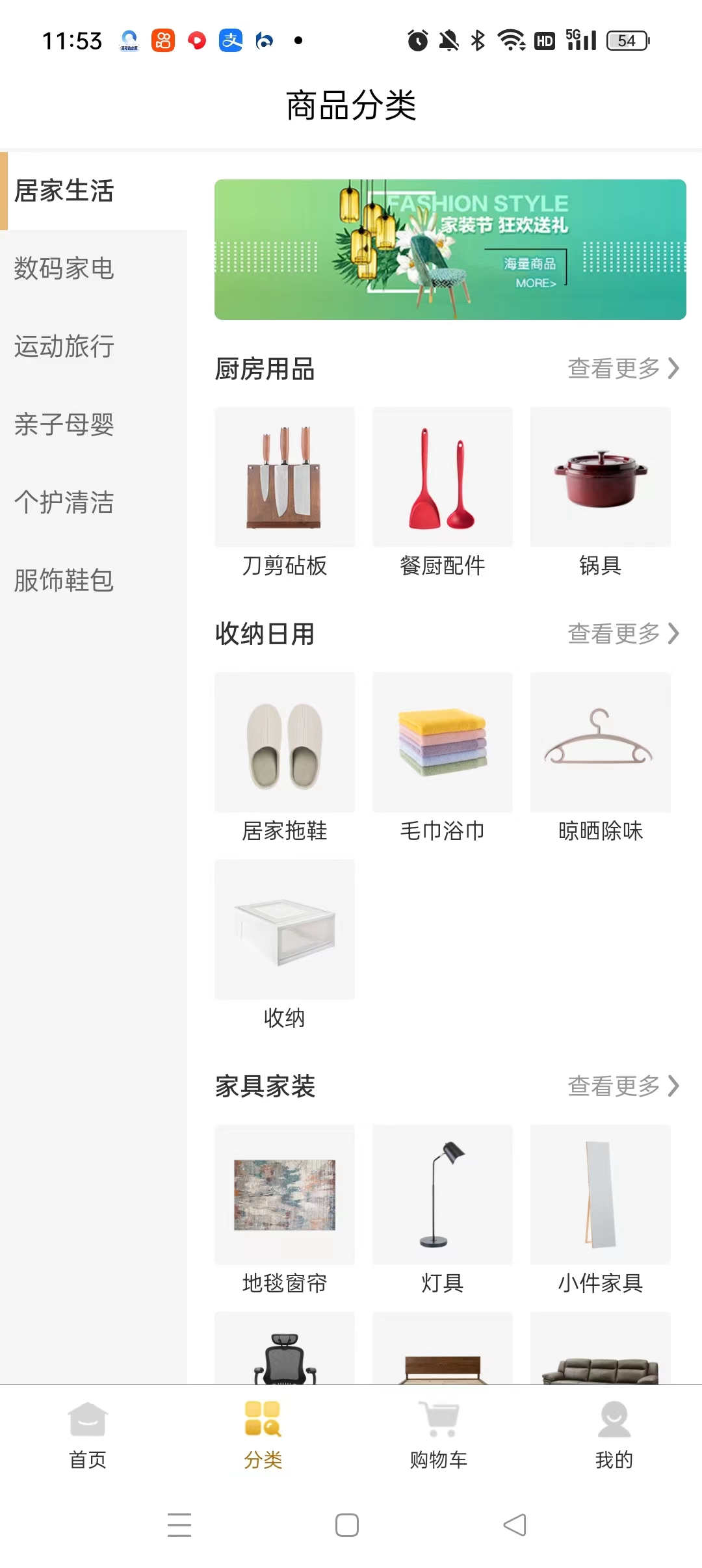Expand 查看更多 for 收纳日用 section
The width and height of the screenshot is (702, 1568).
pos(621,634)
